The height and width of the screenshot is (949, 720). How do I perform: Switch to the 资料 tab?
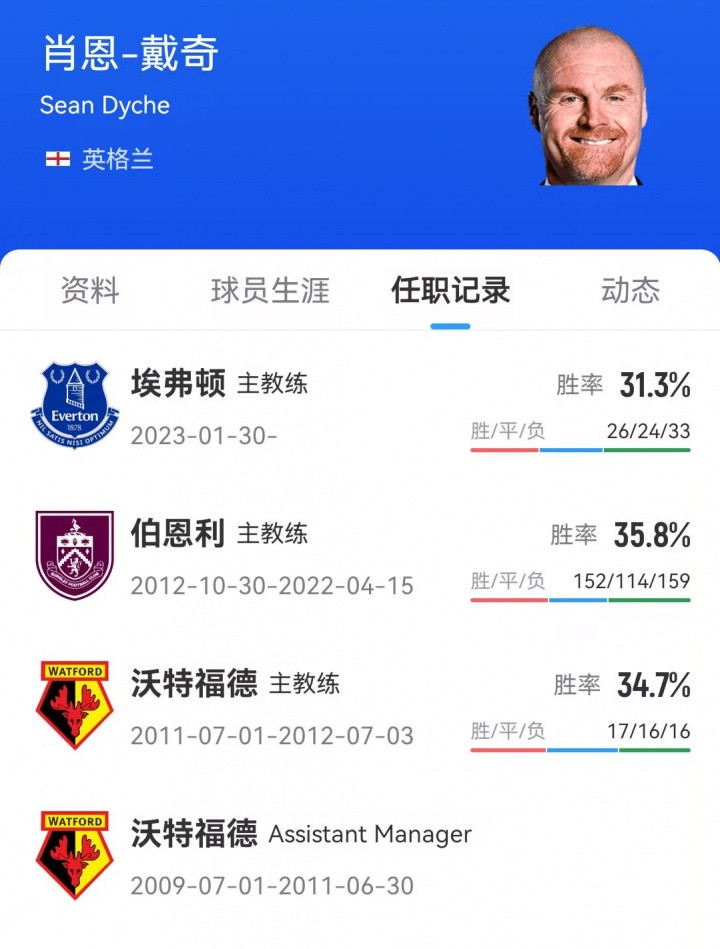coord(90,290)
